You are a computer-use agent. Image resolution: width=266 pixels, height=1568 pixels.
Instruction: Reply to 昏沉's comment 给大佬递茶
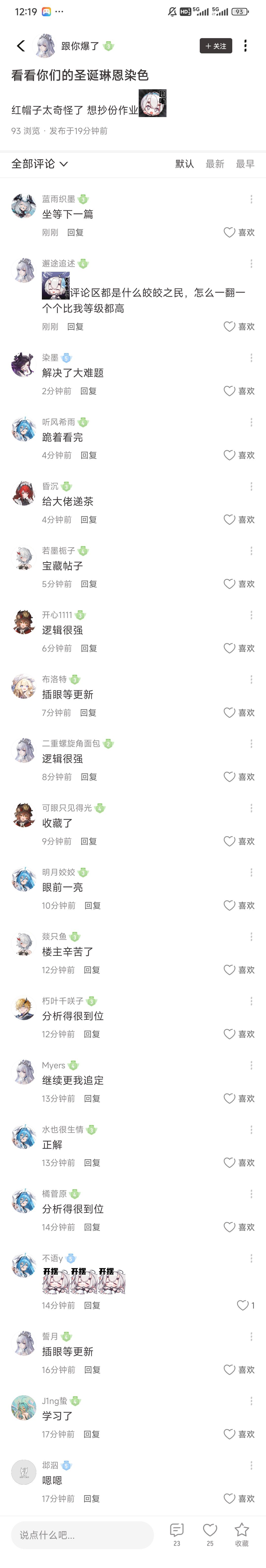(x=88, y=520)
